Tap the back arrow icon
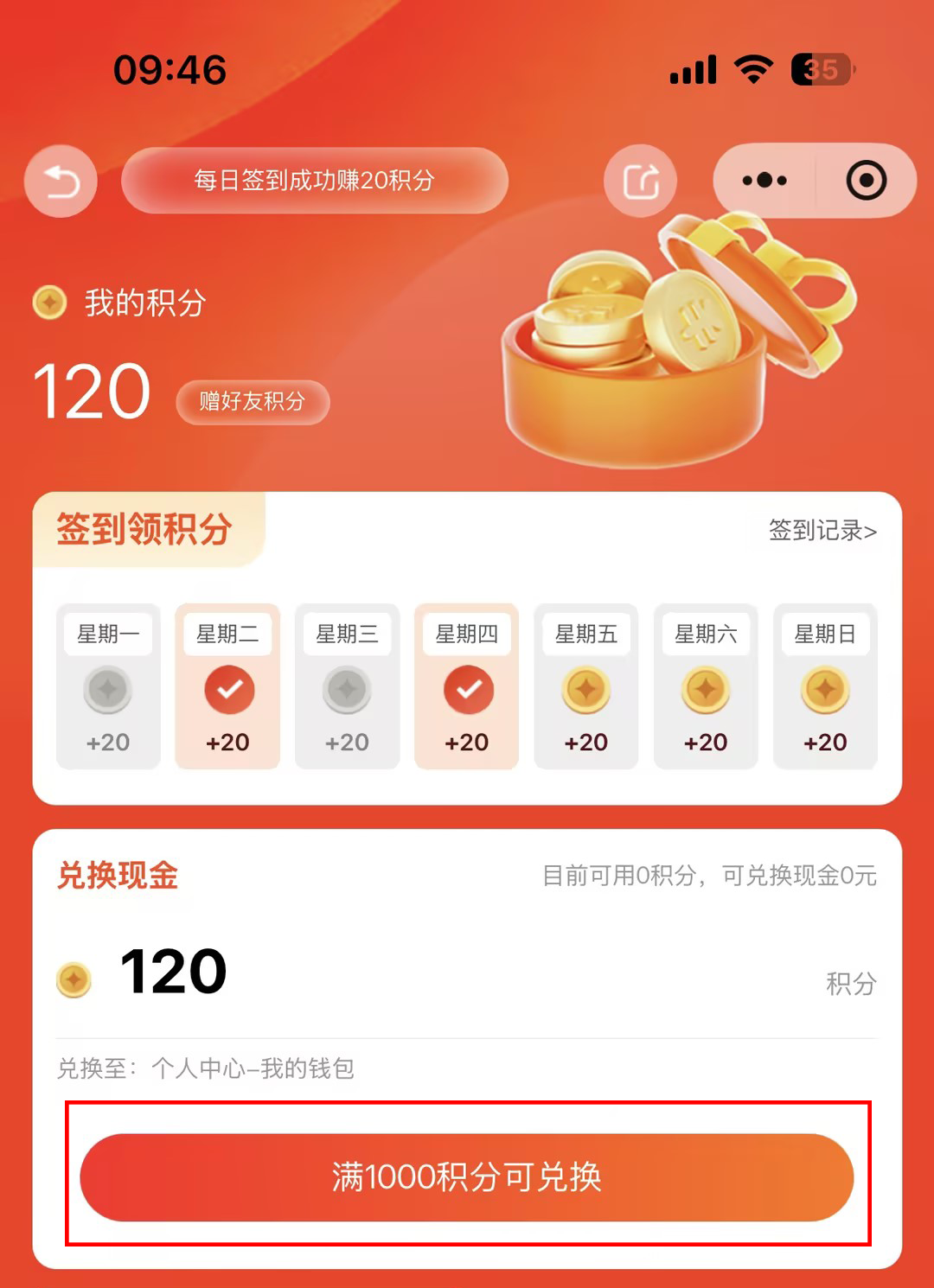This screenshot has height=1288, width=934. 59,180
